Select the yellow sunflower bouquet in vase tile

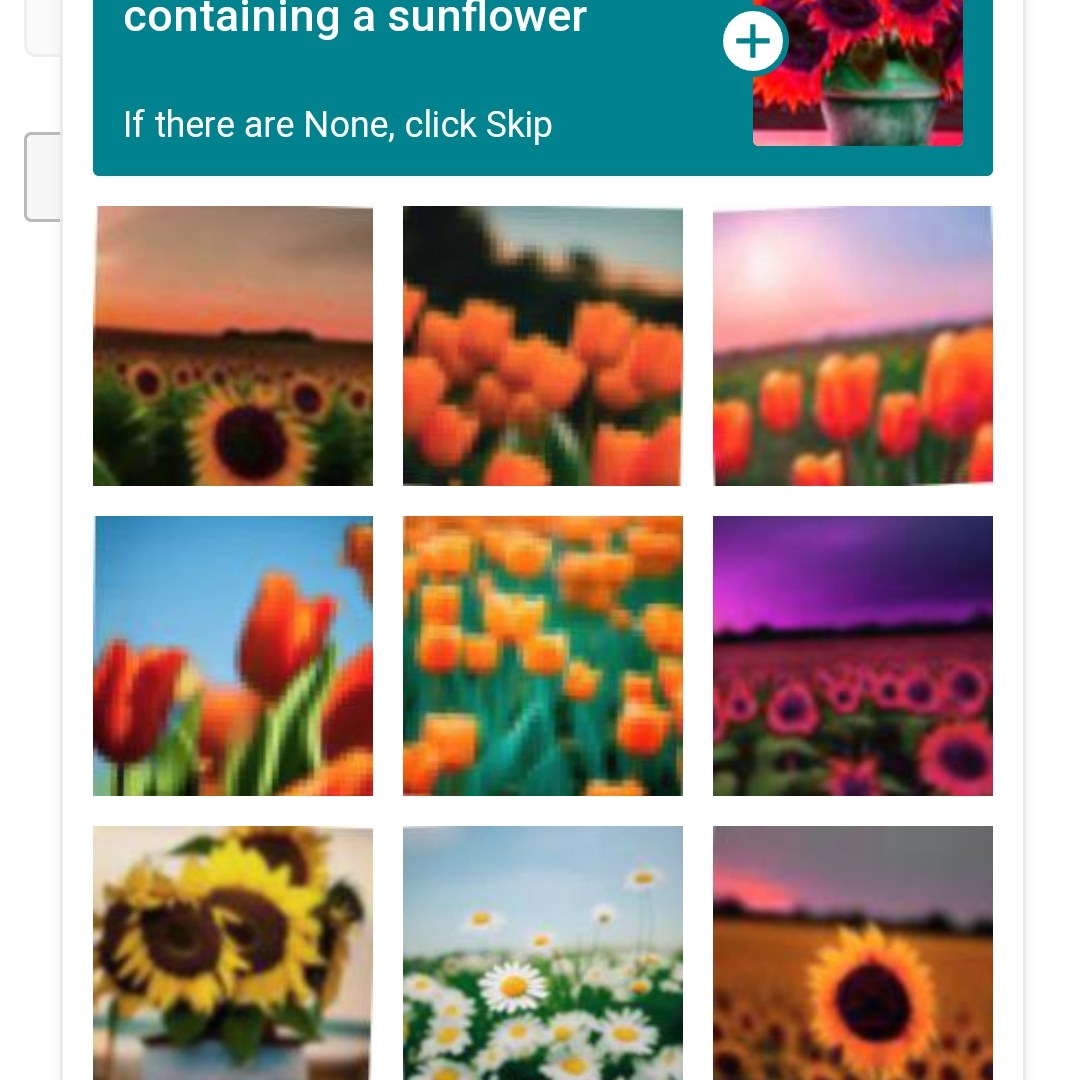coord(233,952)
